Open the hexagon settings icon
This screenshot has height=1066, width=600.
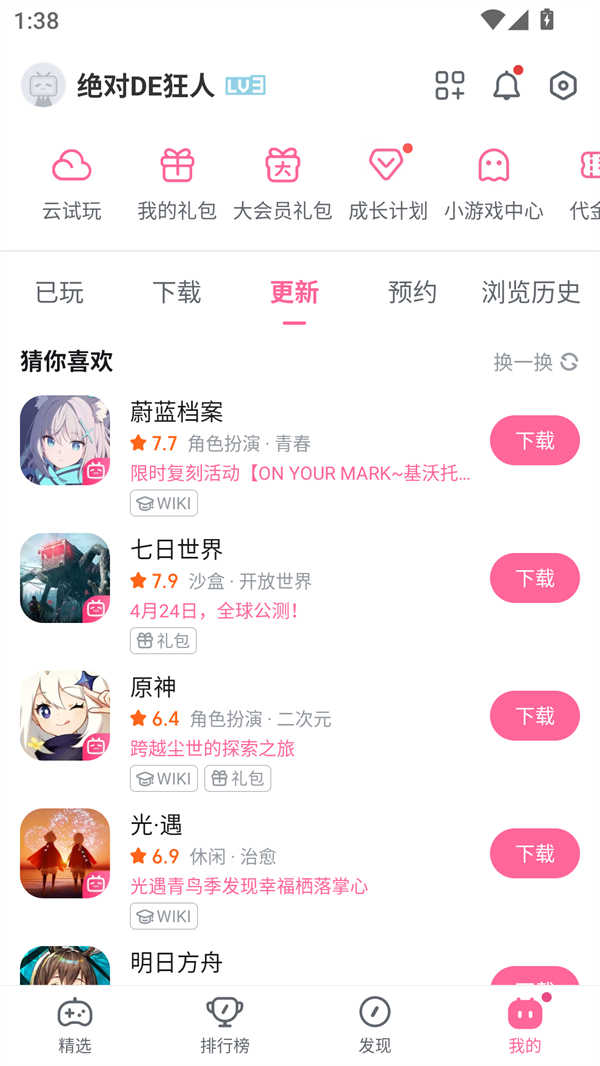tap(563, 86)
